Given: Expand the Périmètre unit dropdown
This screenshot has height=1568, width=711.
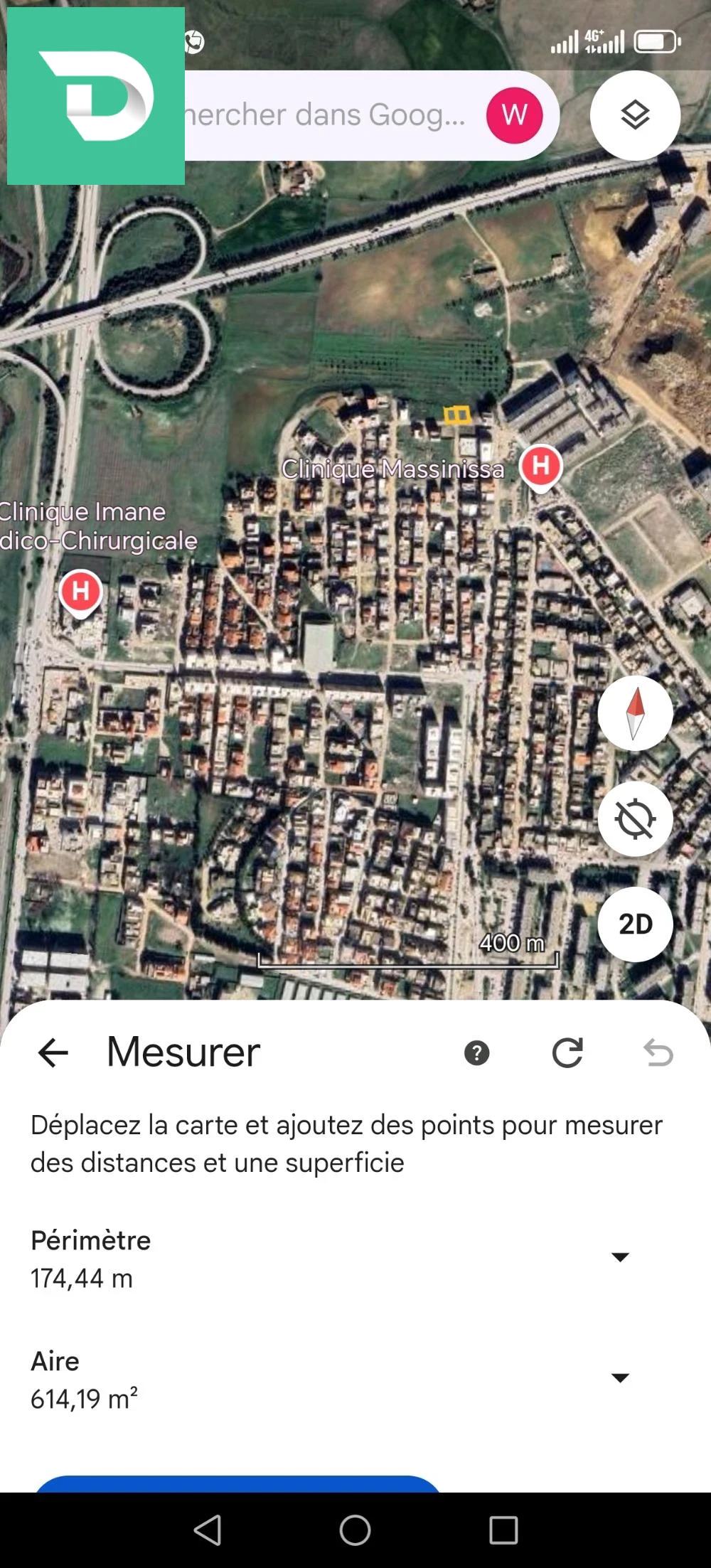Looking at the screenshot, I should click(620, 1257).
